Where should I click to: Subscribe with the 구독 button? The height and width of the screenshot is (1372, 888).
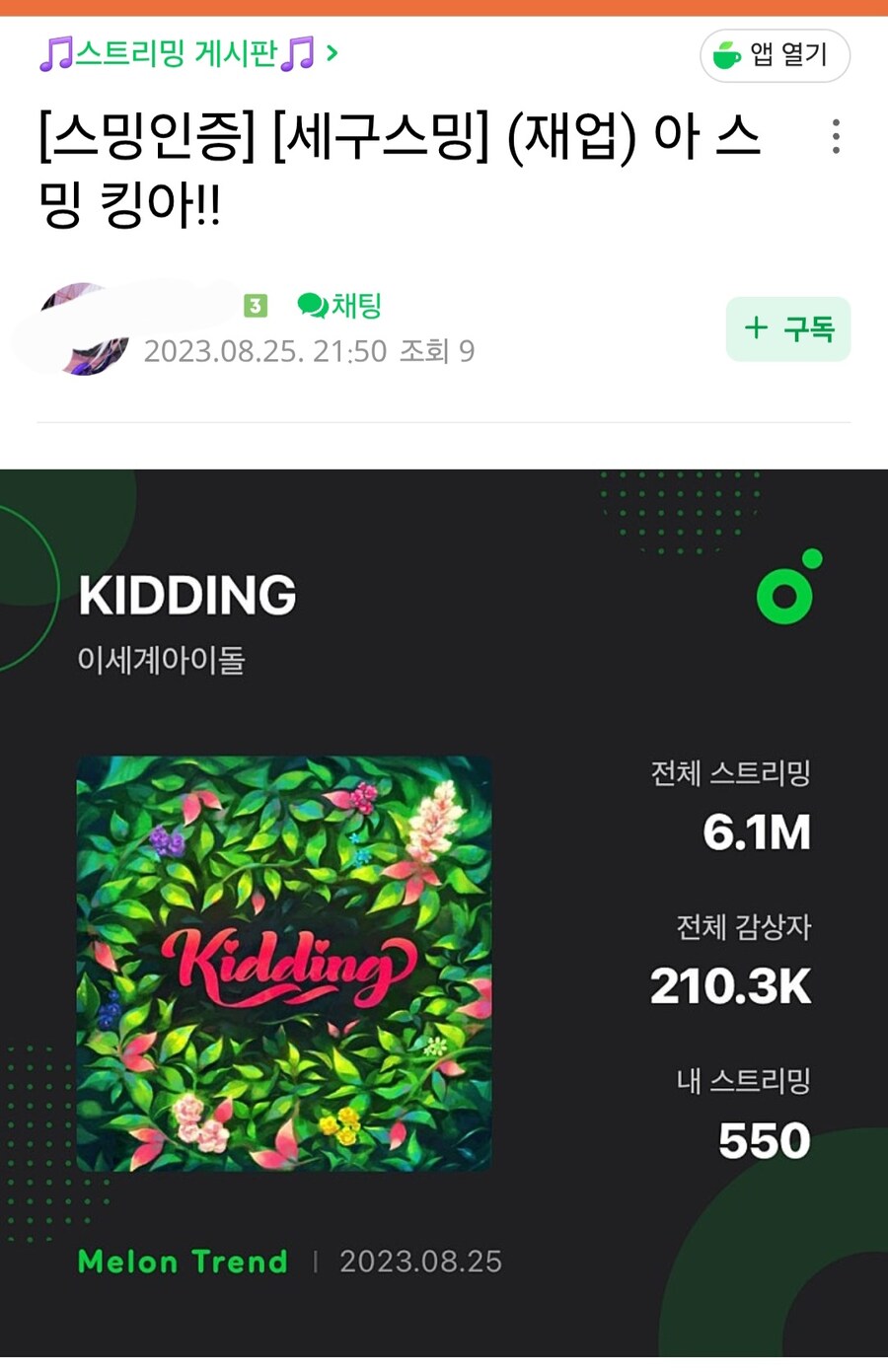tap(787, 329)
